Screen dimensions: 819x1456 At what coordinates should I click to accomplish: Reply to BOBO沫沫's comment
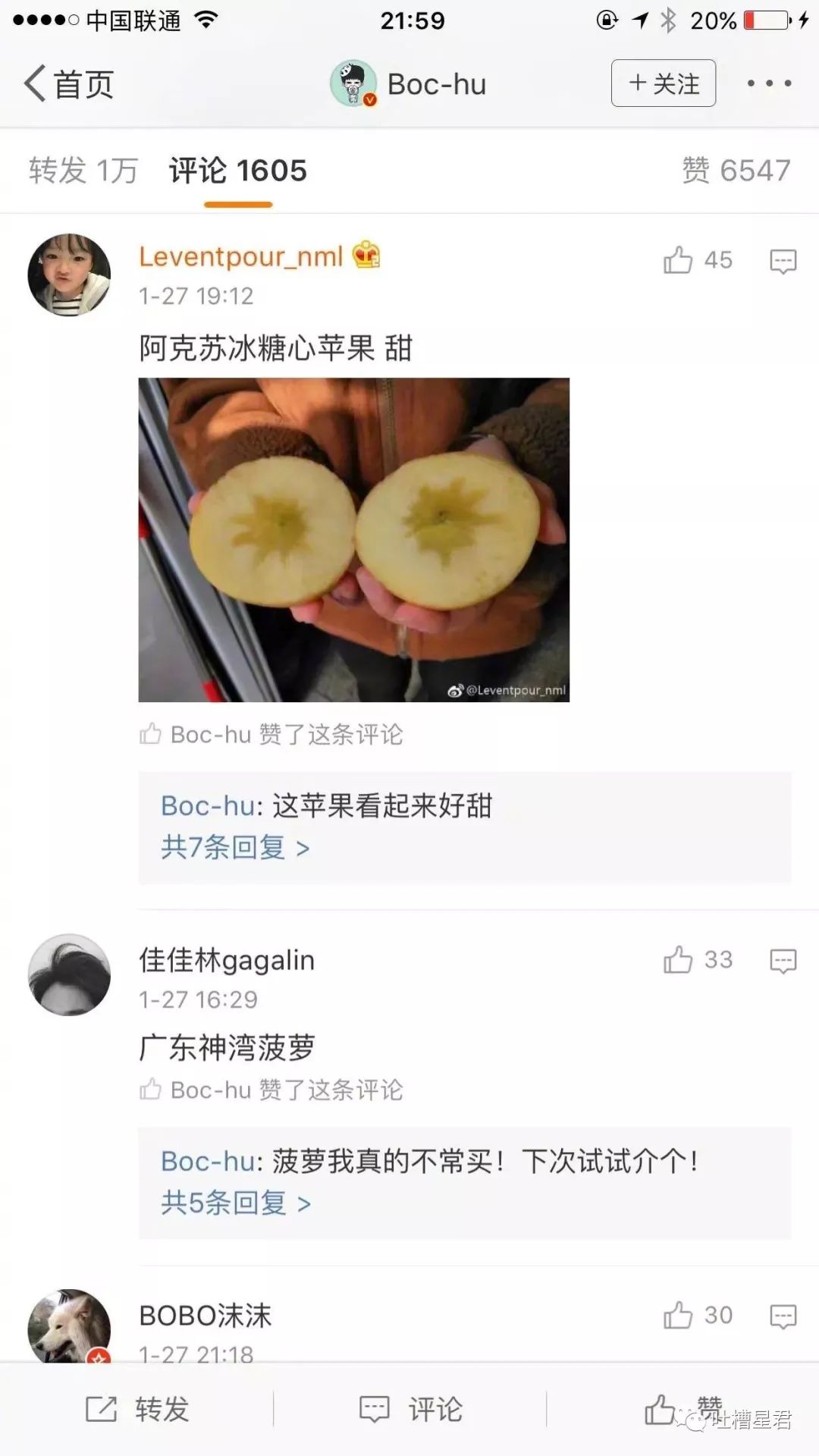[x=783, y=1316]
